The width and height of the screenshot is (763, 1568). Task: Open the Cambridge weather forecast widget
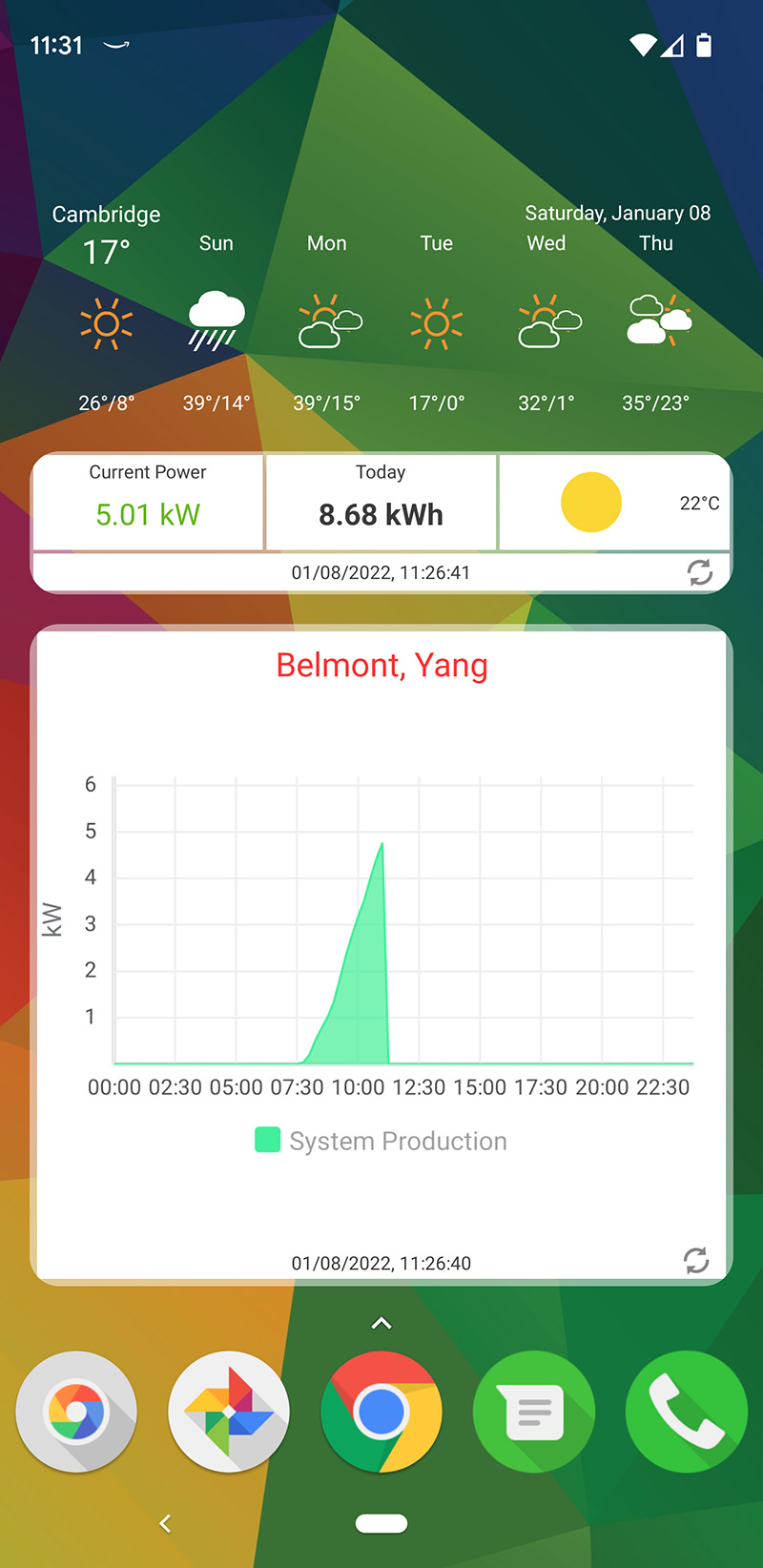381,315
